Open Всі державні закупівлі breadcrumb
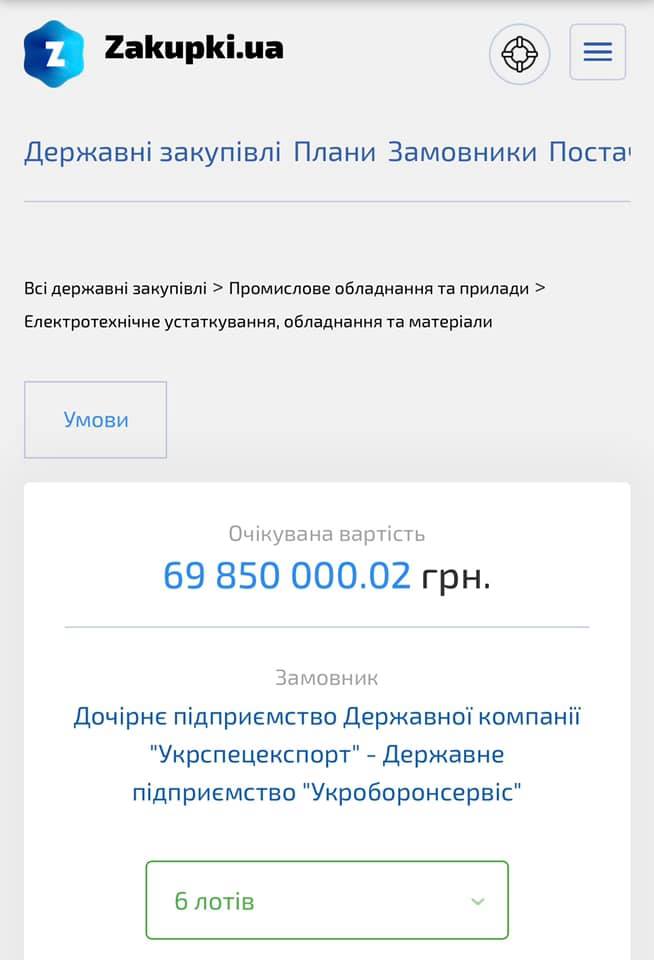The image size is (654, 960). click(x=115, y=288)
